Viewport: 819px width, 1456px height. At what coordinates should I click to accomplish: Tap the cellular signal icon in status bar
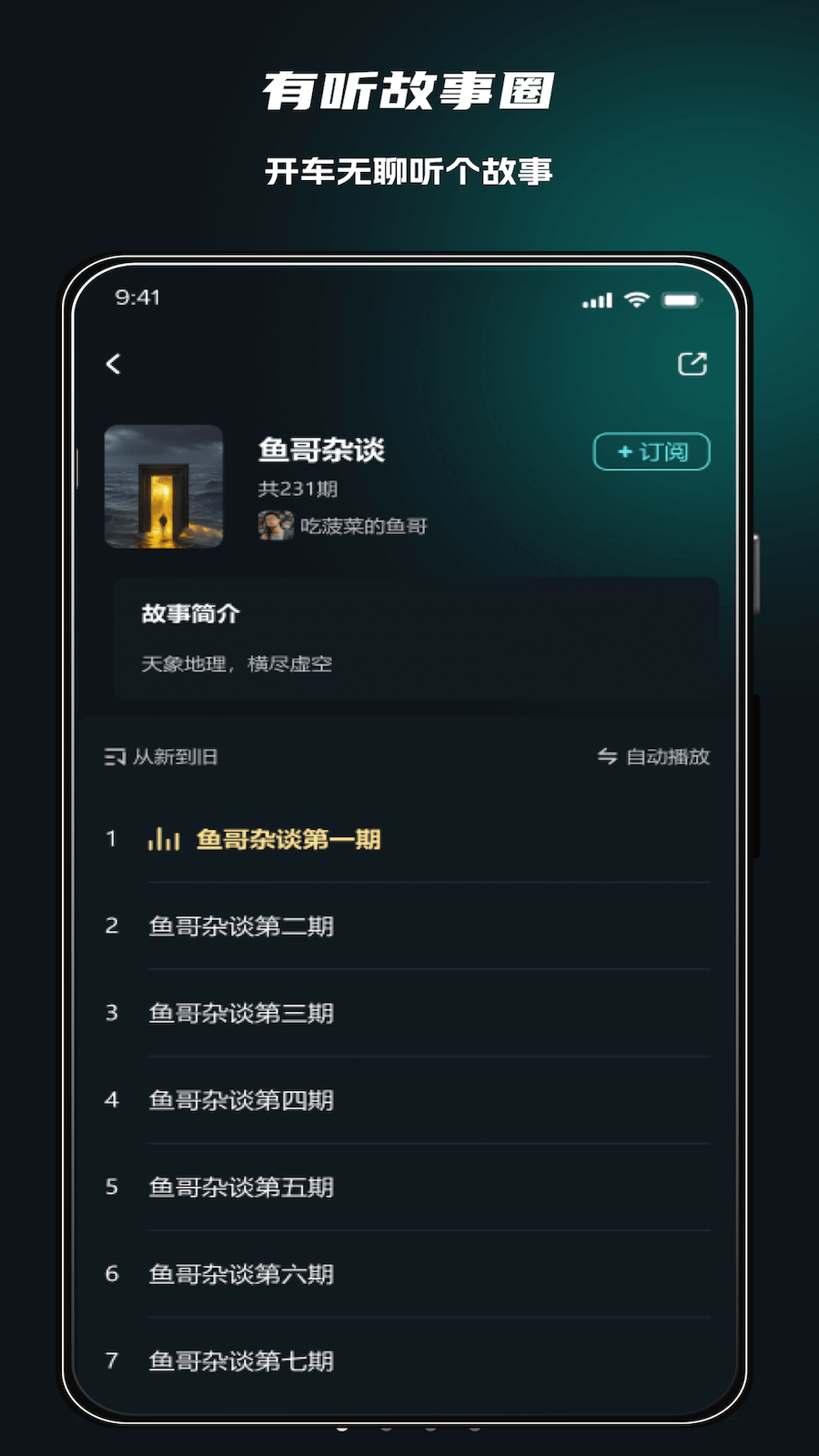click(x=596, y=299)
